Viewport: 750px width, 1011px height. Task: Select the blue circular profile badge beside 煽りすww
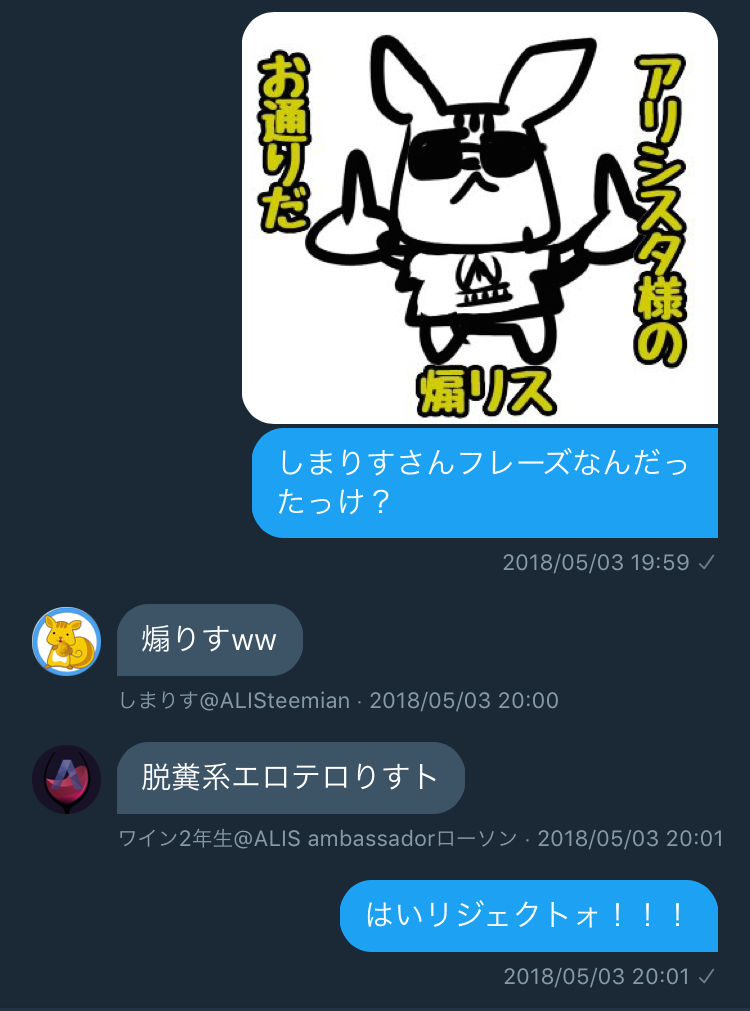[66, 640]
